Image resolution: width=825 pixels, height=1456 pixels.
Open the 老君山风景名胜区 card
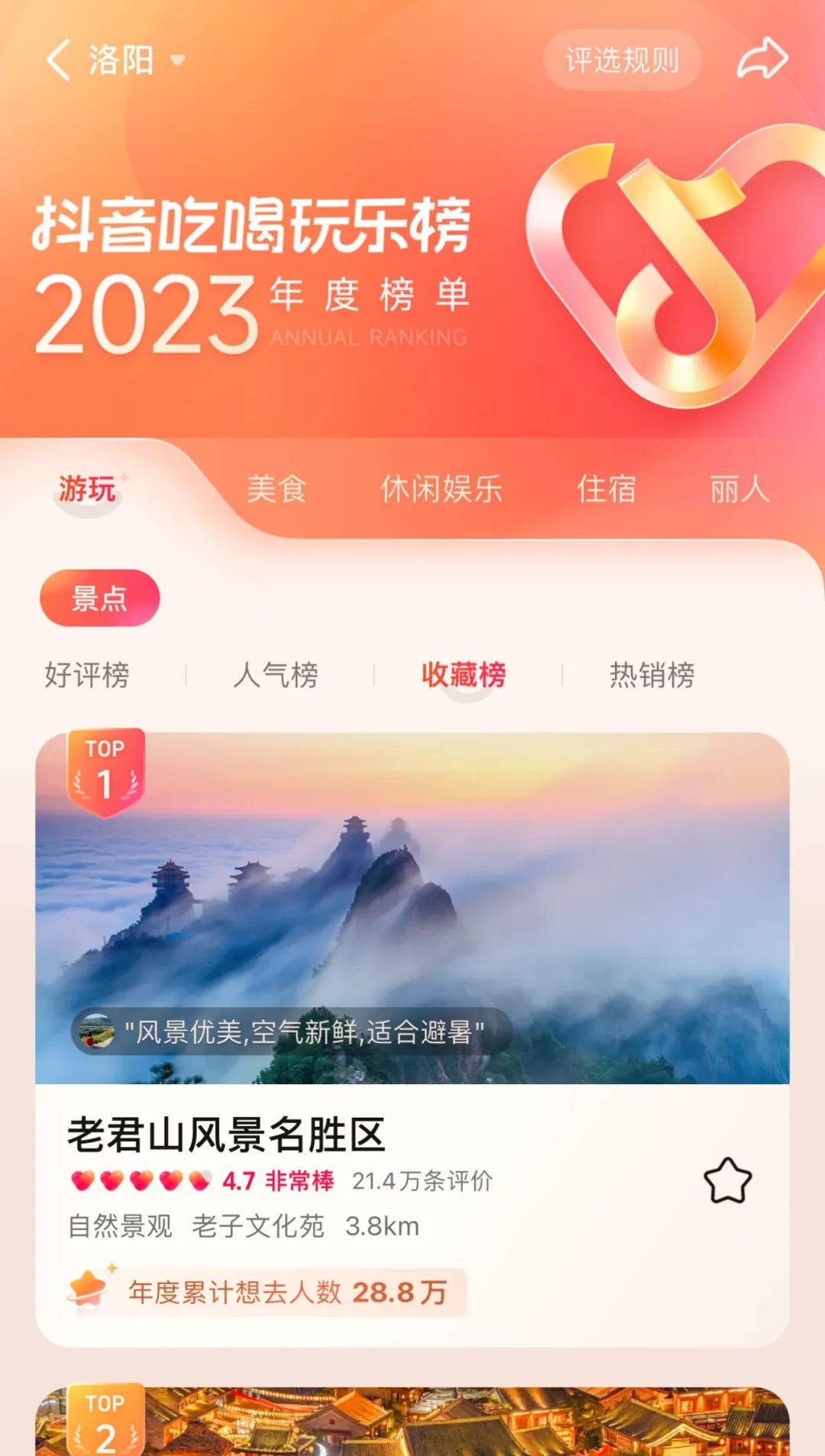[x=412, y=1039]
